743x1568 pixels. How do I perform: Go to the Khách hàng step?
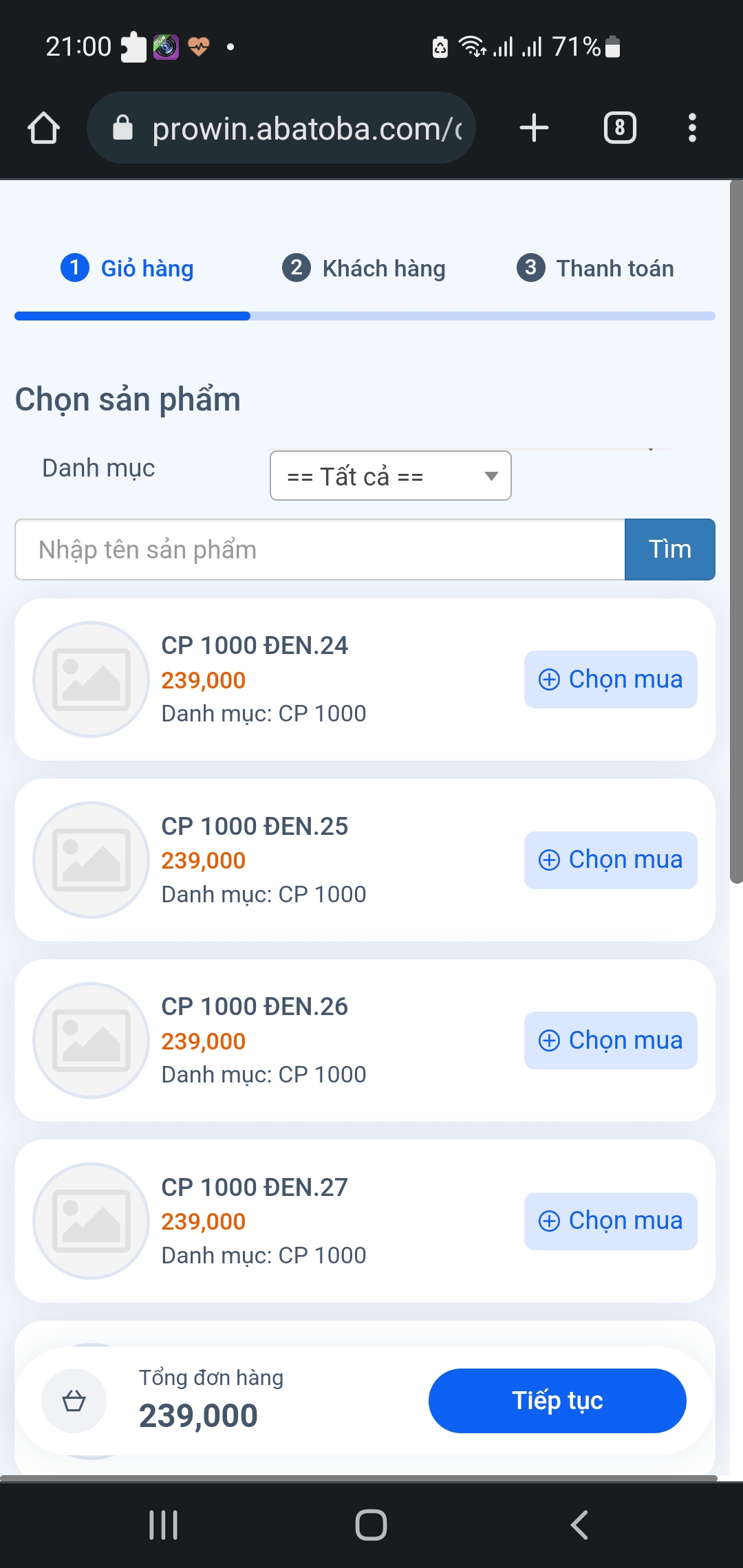click(x=365, y=268)
